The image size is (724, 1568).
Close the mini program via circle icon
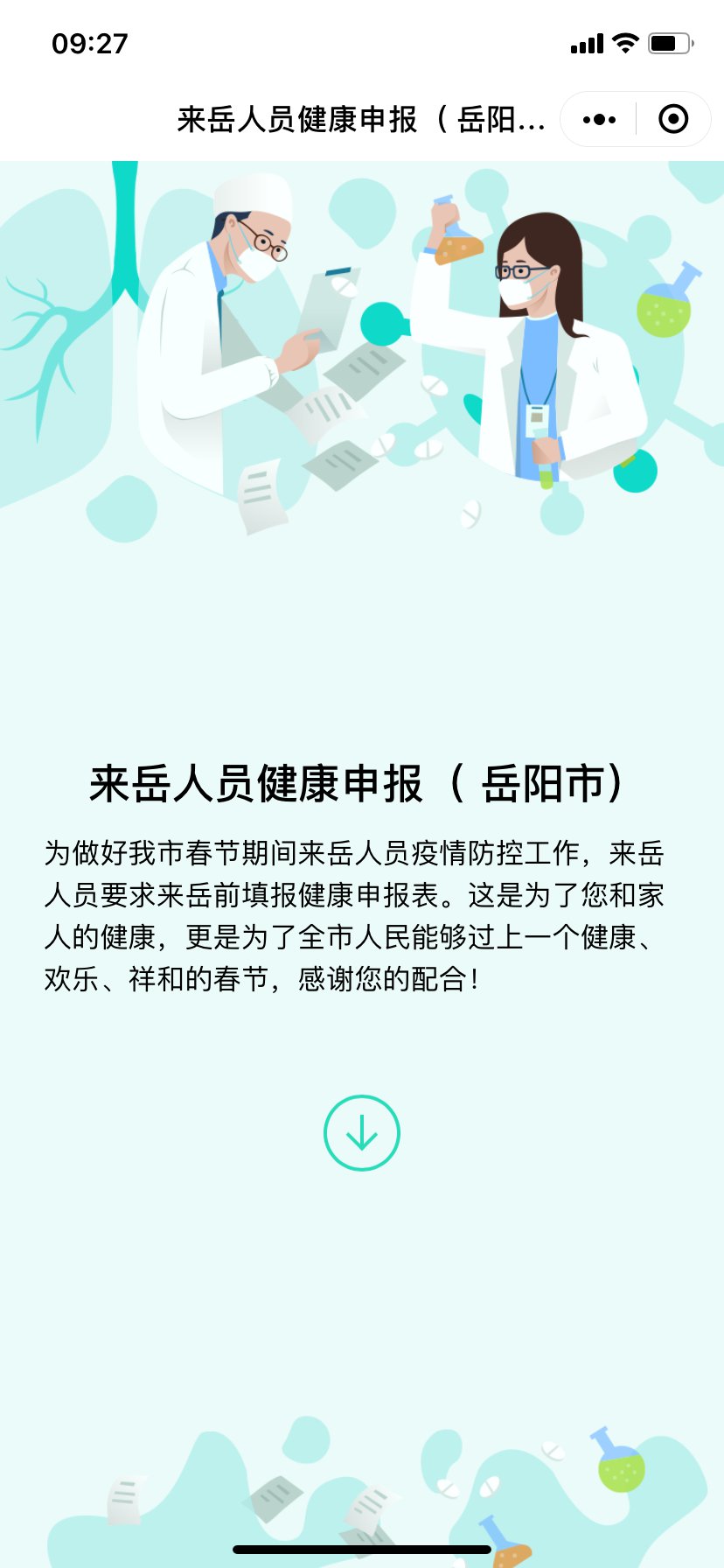tap(672, 119)
